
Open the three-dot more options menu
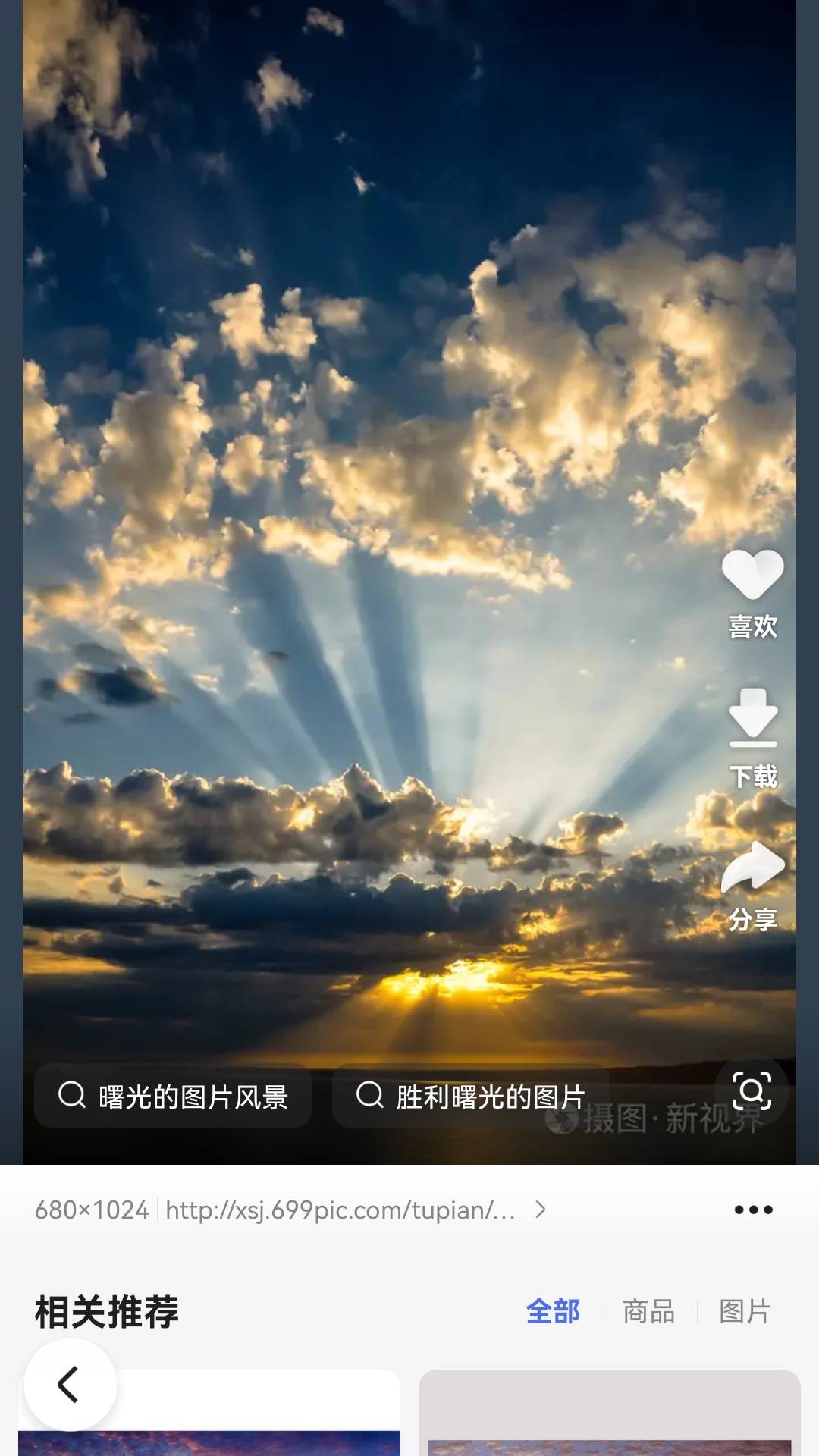pyautogui.click(x=753, y=1210)
